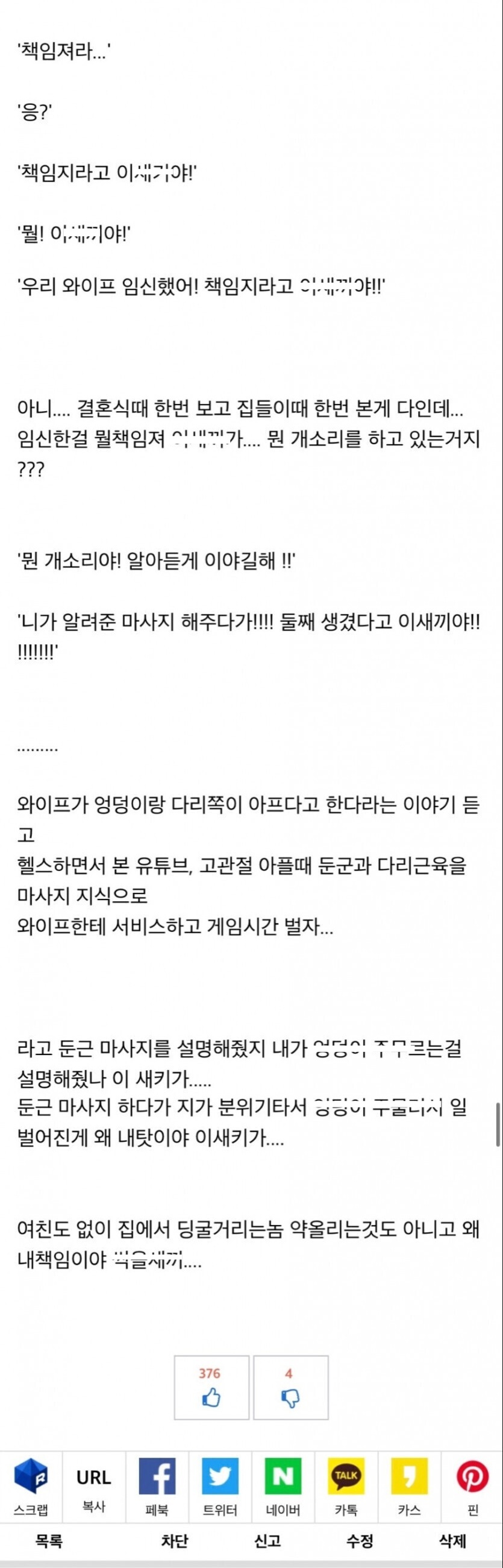Image resolution: width=503 pixels, height=1568 pixels.
Task: Pin the post to Pinterest
Action: 473,1485
